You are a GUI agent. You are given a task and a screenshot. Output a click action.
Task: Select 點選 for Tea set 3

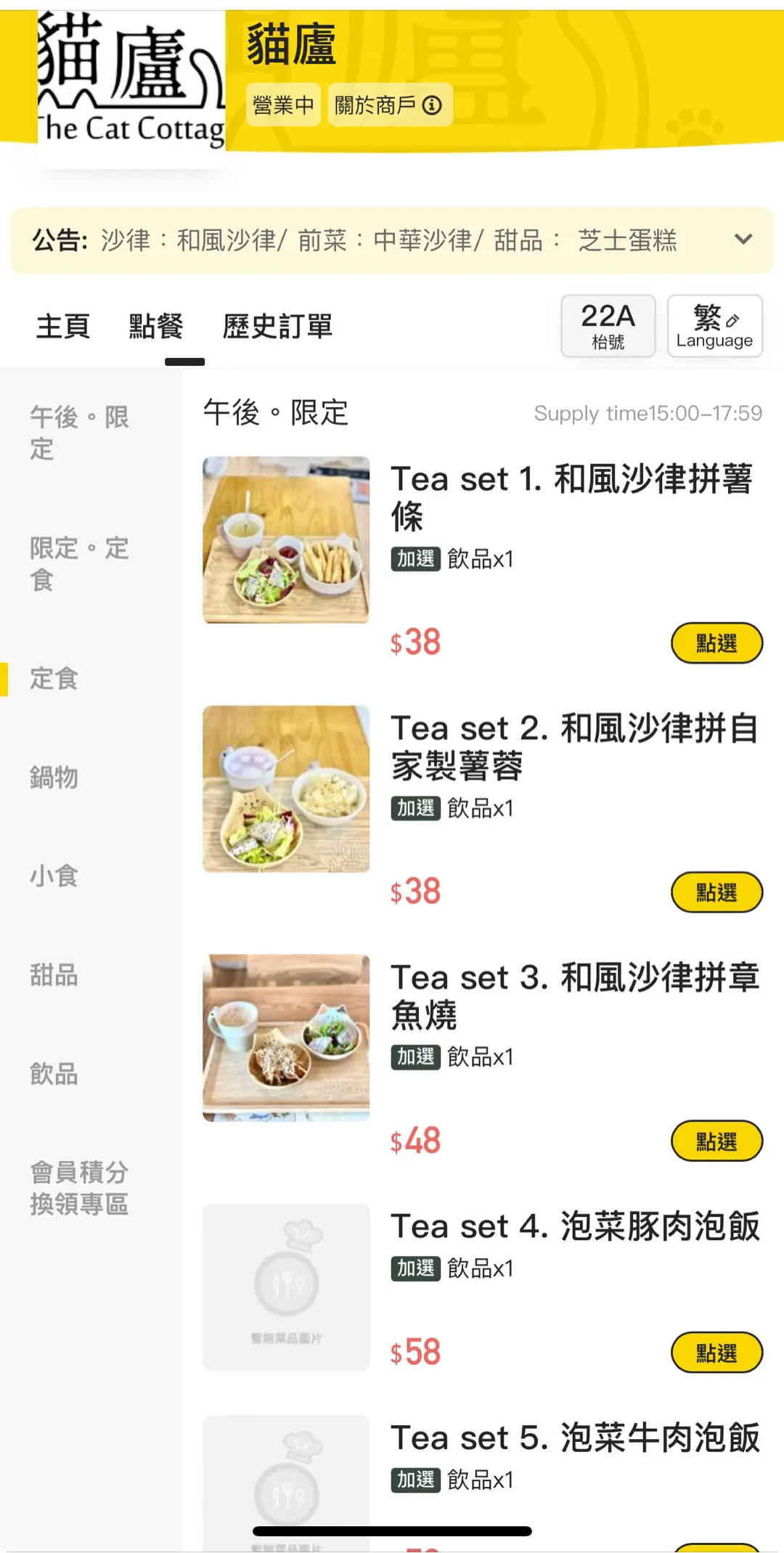(x=716, y=1141)
